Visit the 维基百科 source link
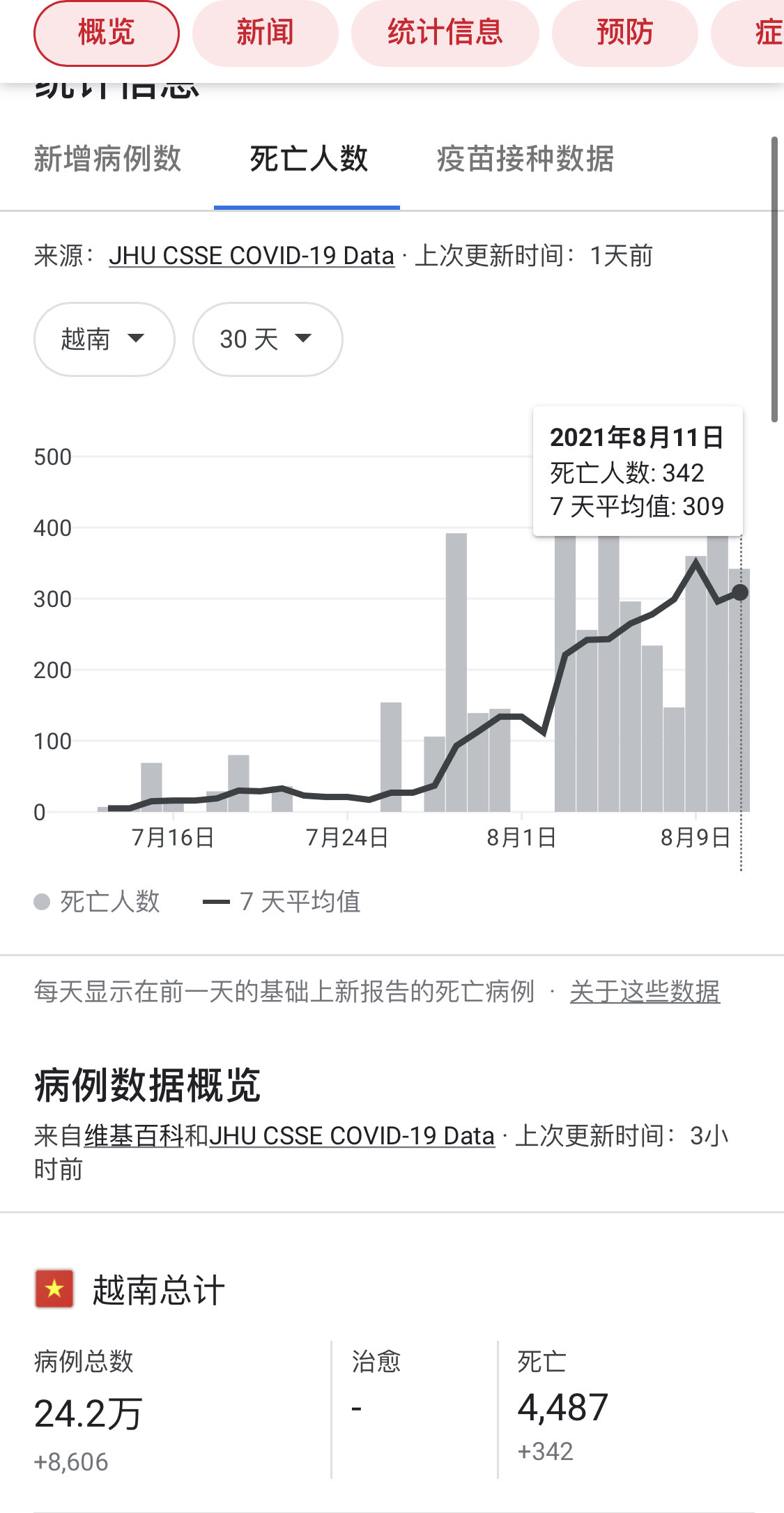The image size is (784, 1513). pos(134,1136)
